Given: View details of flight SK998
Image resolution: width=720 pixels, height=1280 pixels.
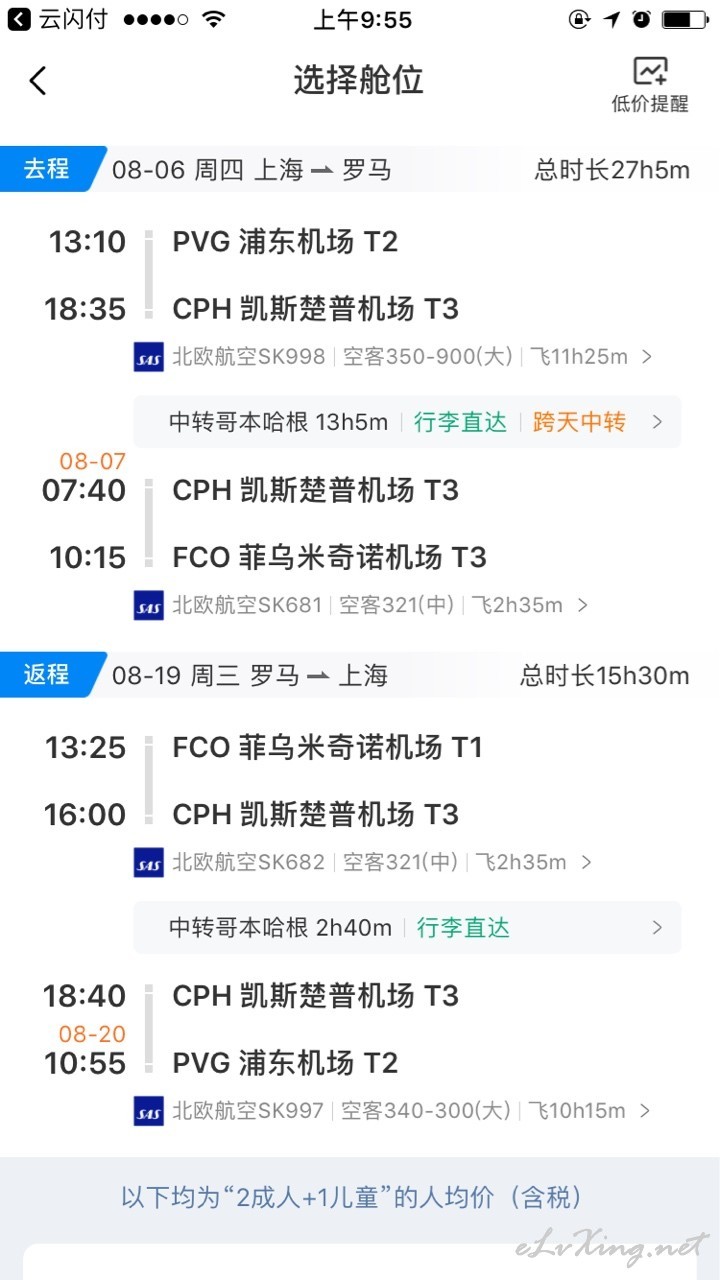Looking at the screenshot, I should click(x=394, y=356).
